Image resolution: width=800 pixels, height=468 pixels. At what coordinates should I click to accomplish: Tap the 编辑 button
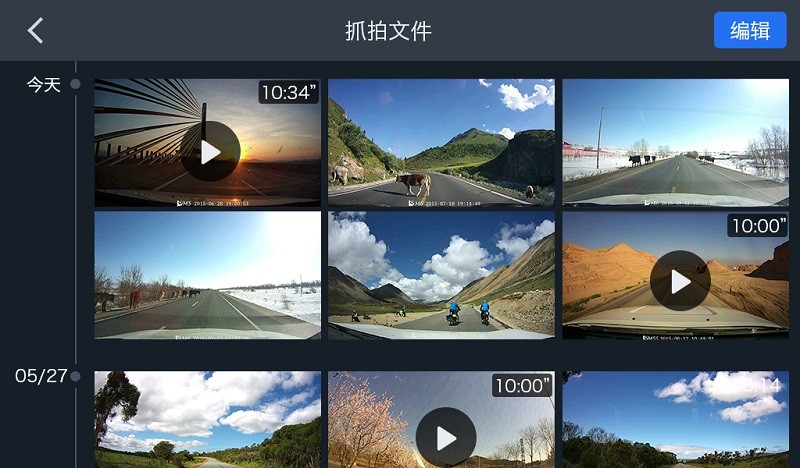click(x=749, y=31)
